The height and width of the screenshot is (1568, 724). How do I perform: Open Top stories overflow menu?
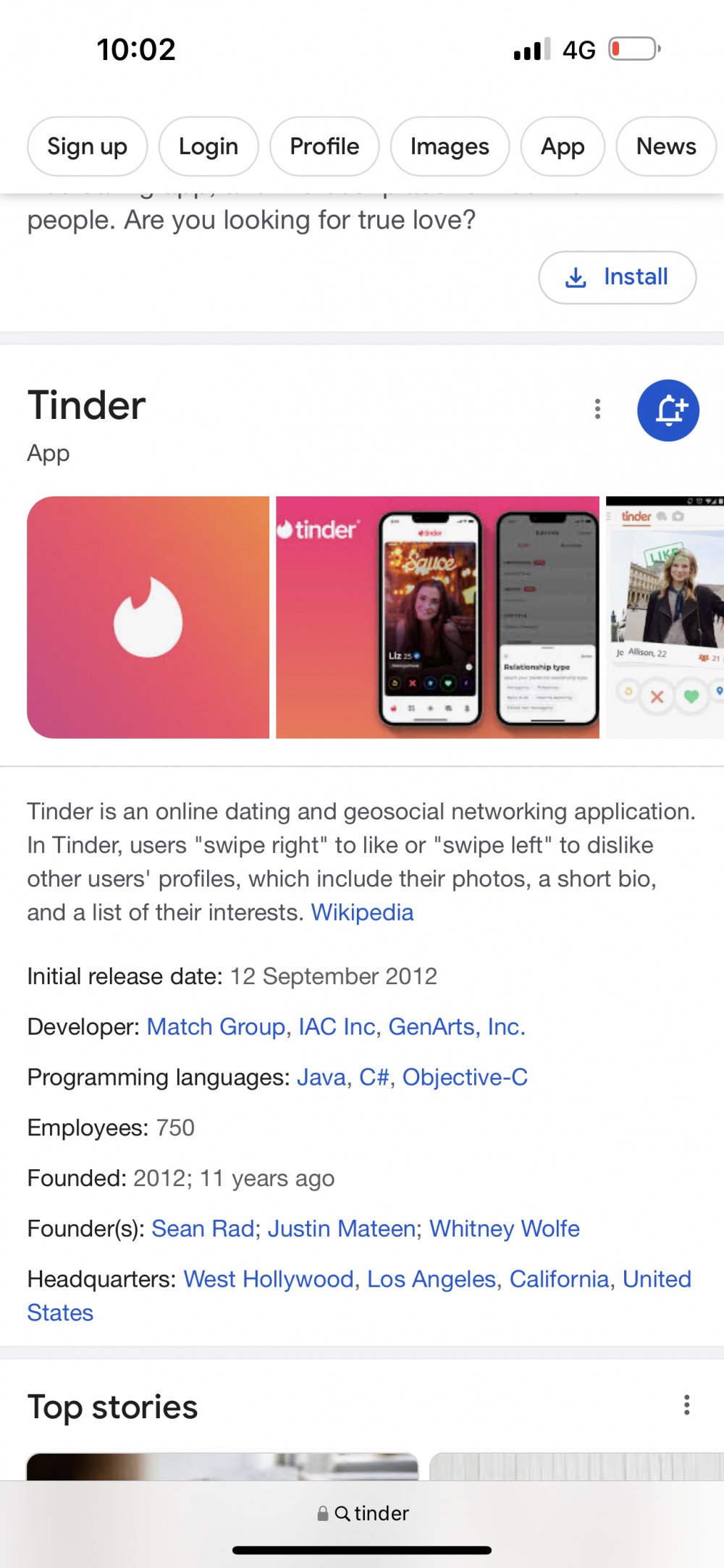click(686, 1405)
